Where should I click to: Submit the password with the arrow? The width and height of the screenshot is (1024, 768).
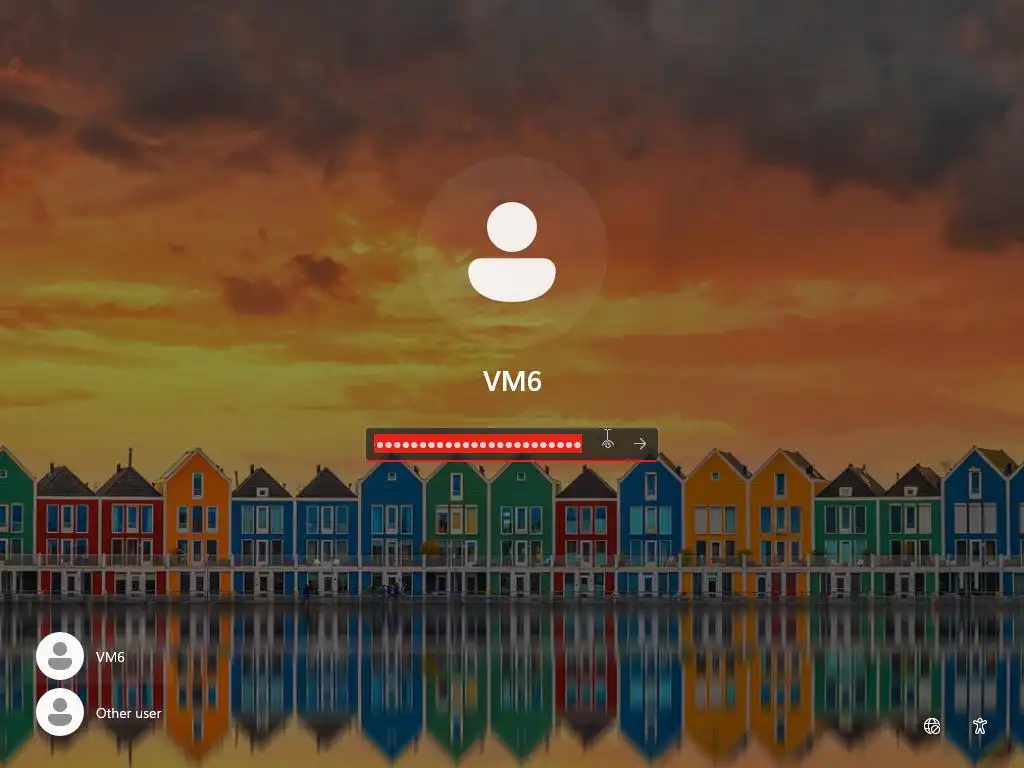[x=640, y=443]
